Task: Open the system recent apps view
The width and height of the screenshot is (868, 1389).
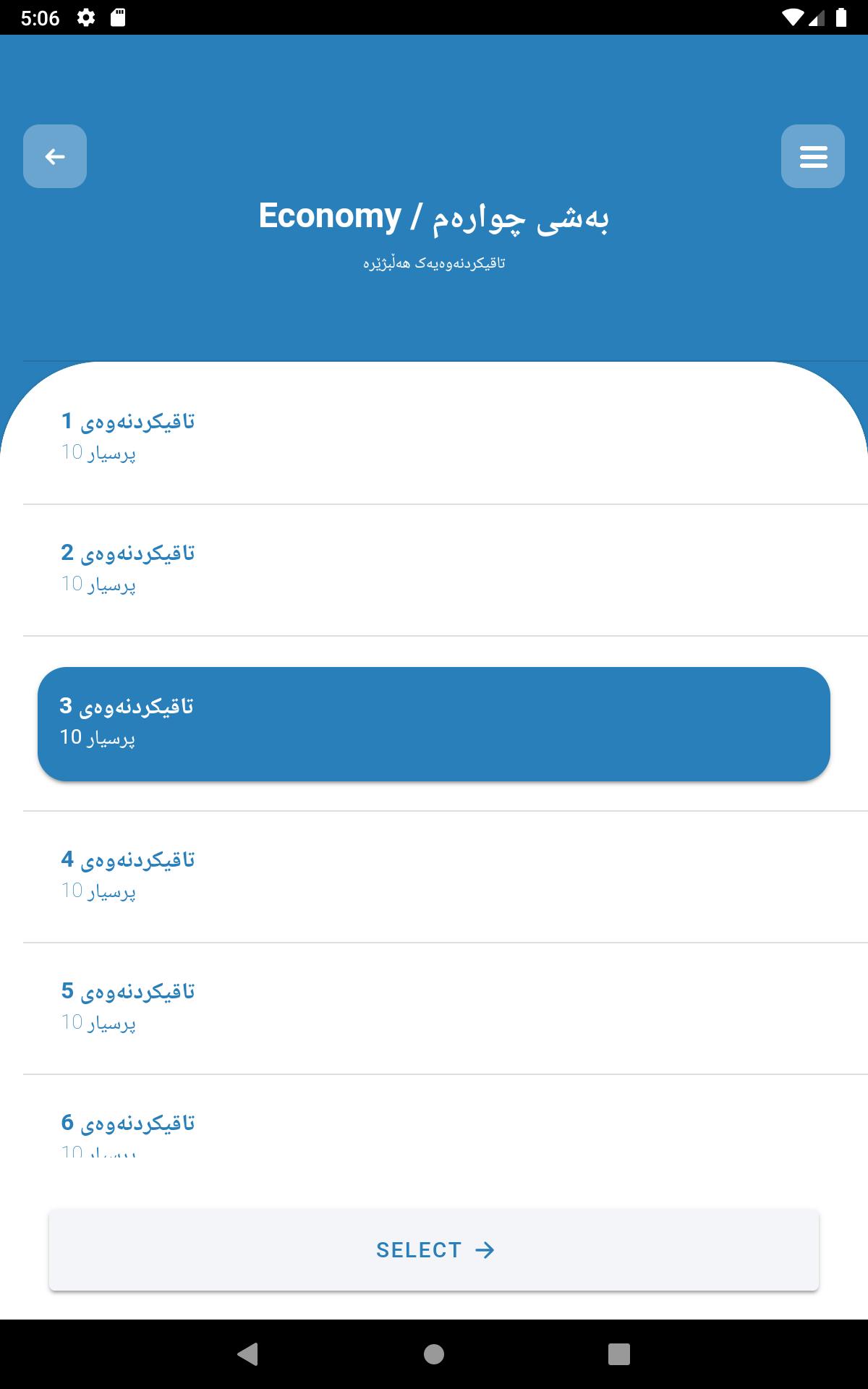Action: tap(618, 1354)
